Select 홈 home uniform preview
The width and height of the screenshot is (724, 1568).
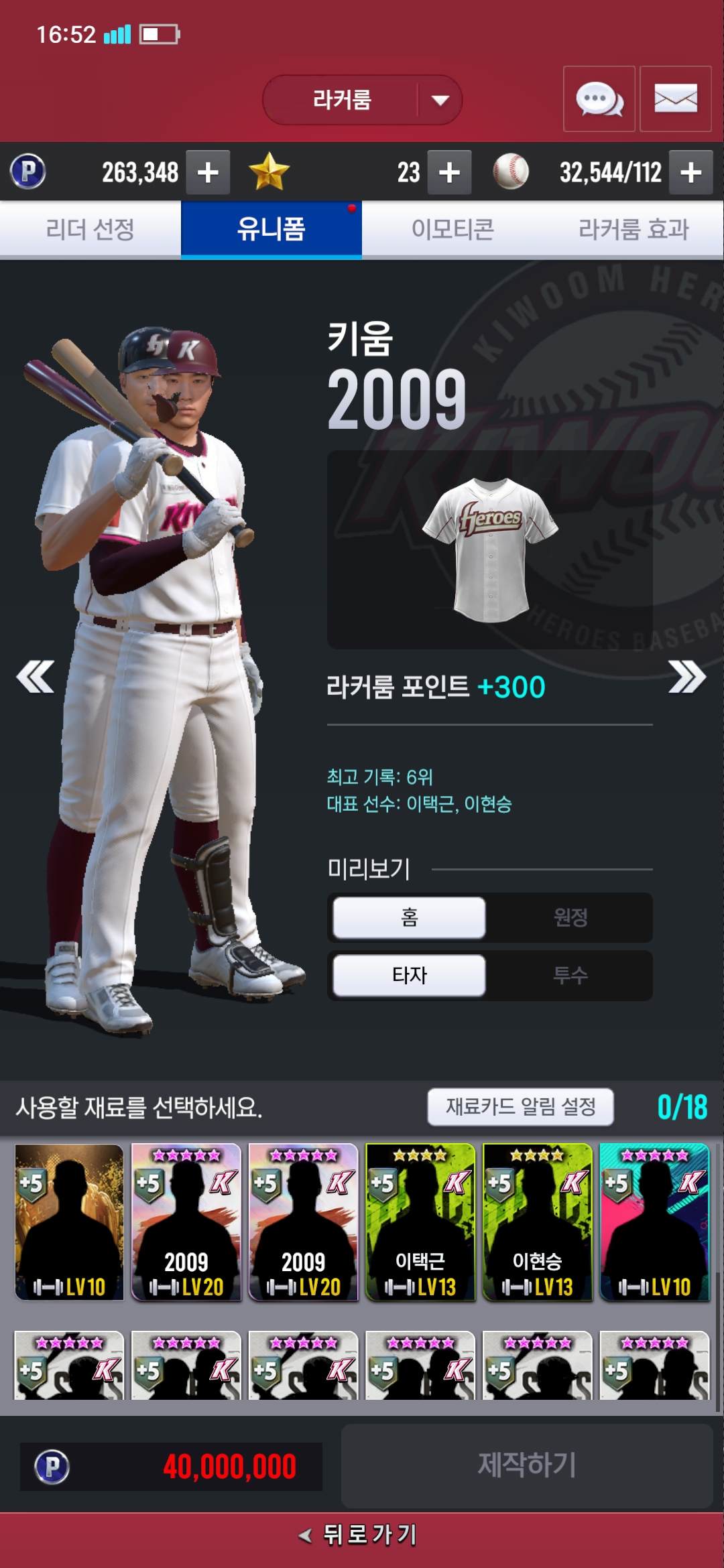tap(409, 917)
